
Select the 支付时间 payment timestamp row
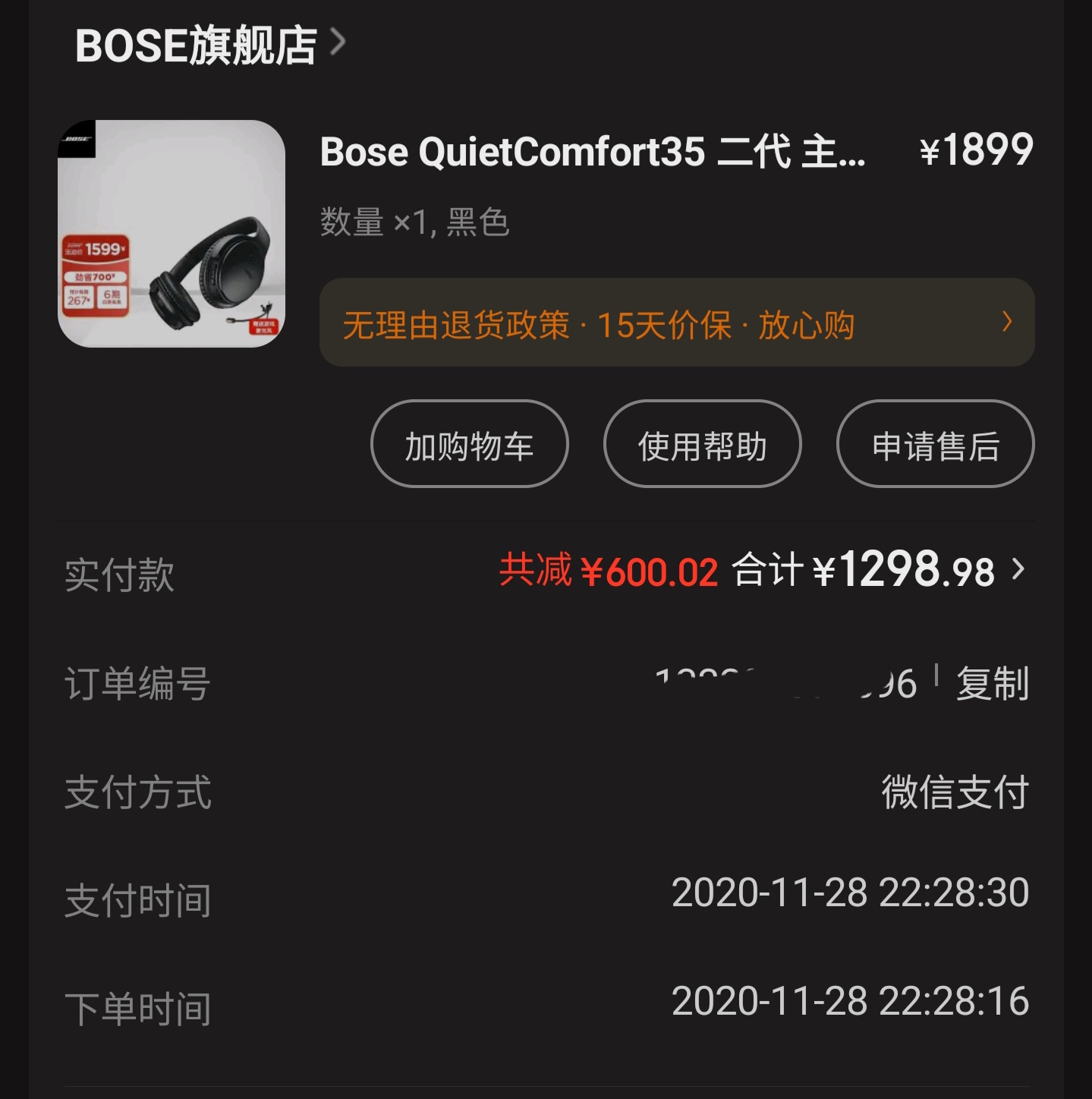point(850,899)
